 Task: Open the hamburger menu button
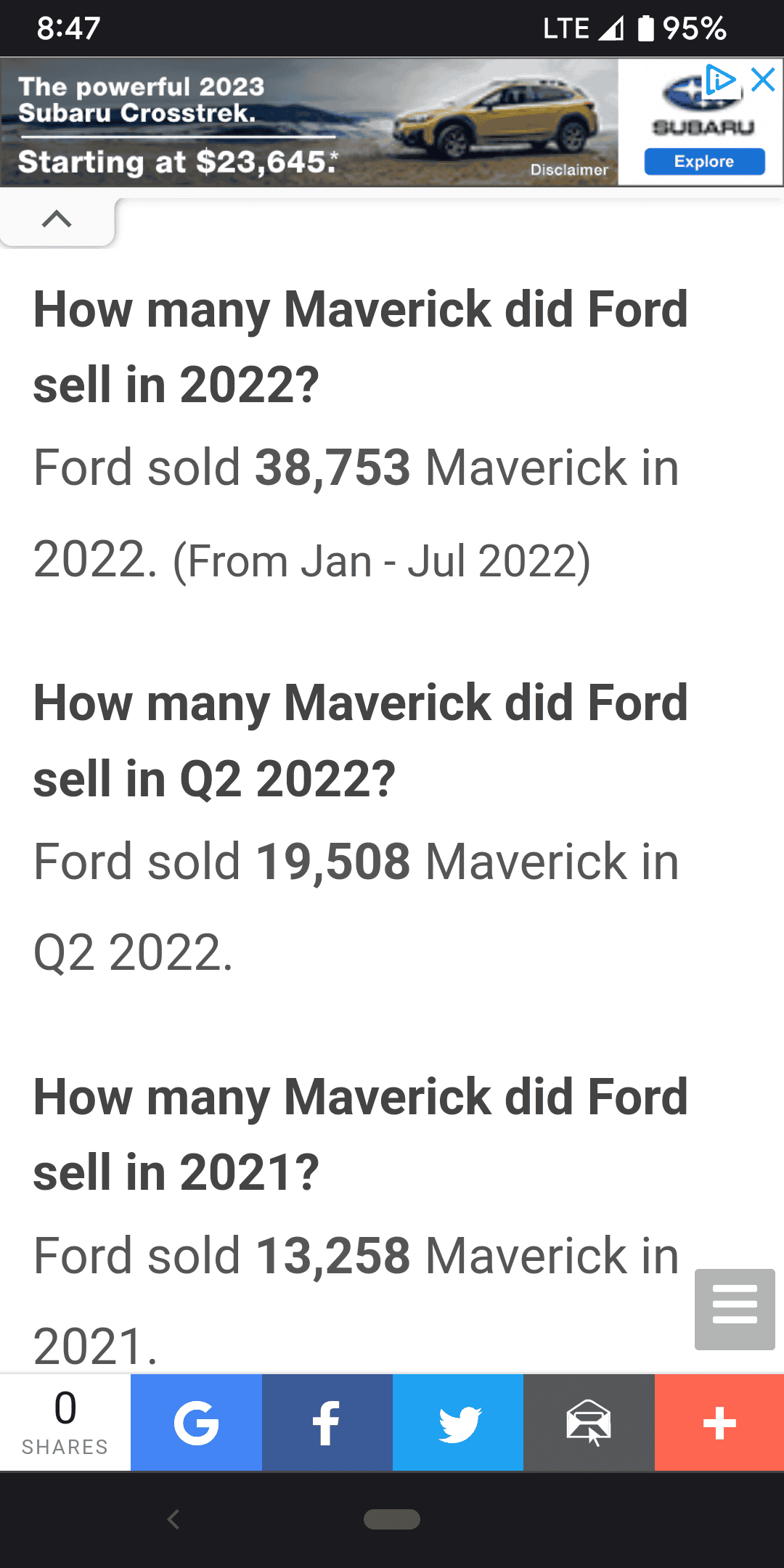pos(735,1310)
